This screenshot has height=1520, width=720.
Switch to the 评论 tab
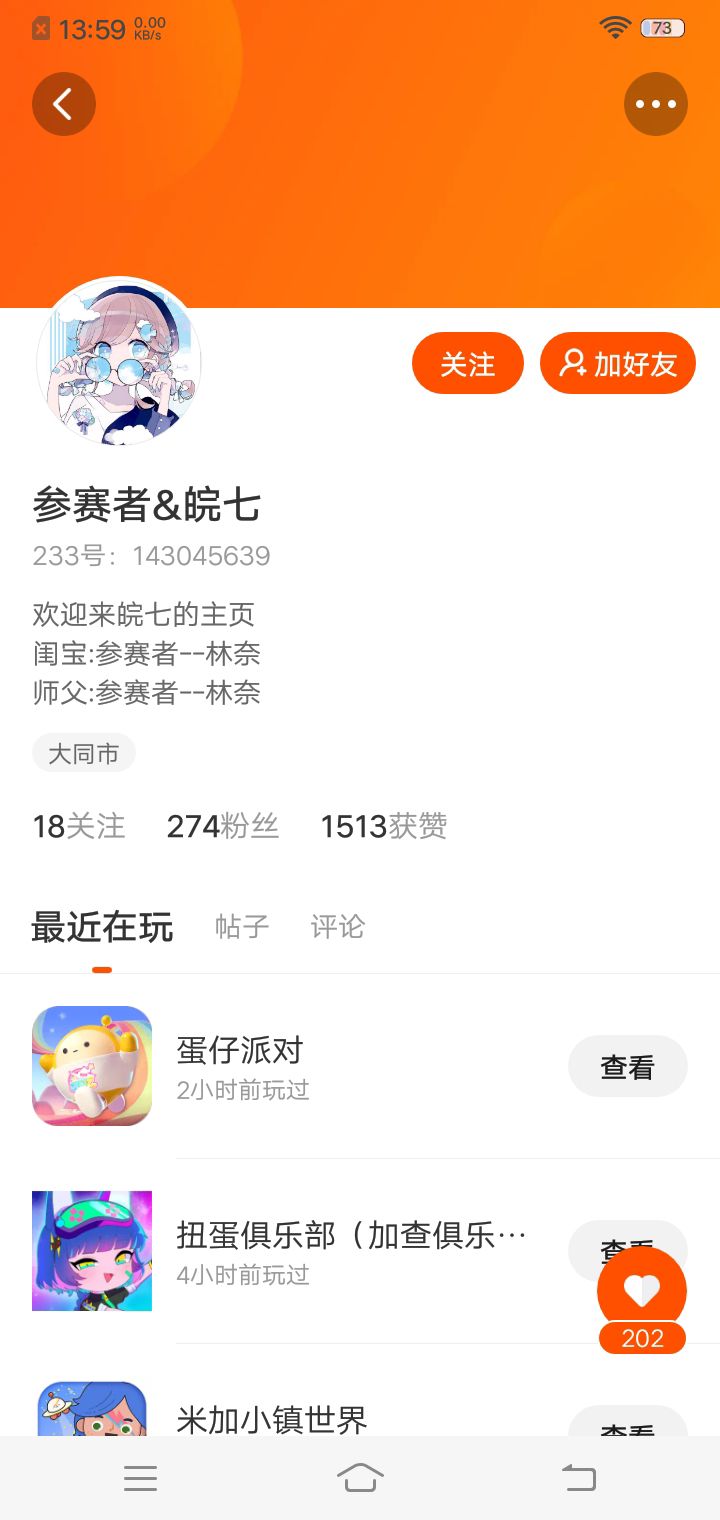(x=338, y=927)
